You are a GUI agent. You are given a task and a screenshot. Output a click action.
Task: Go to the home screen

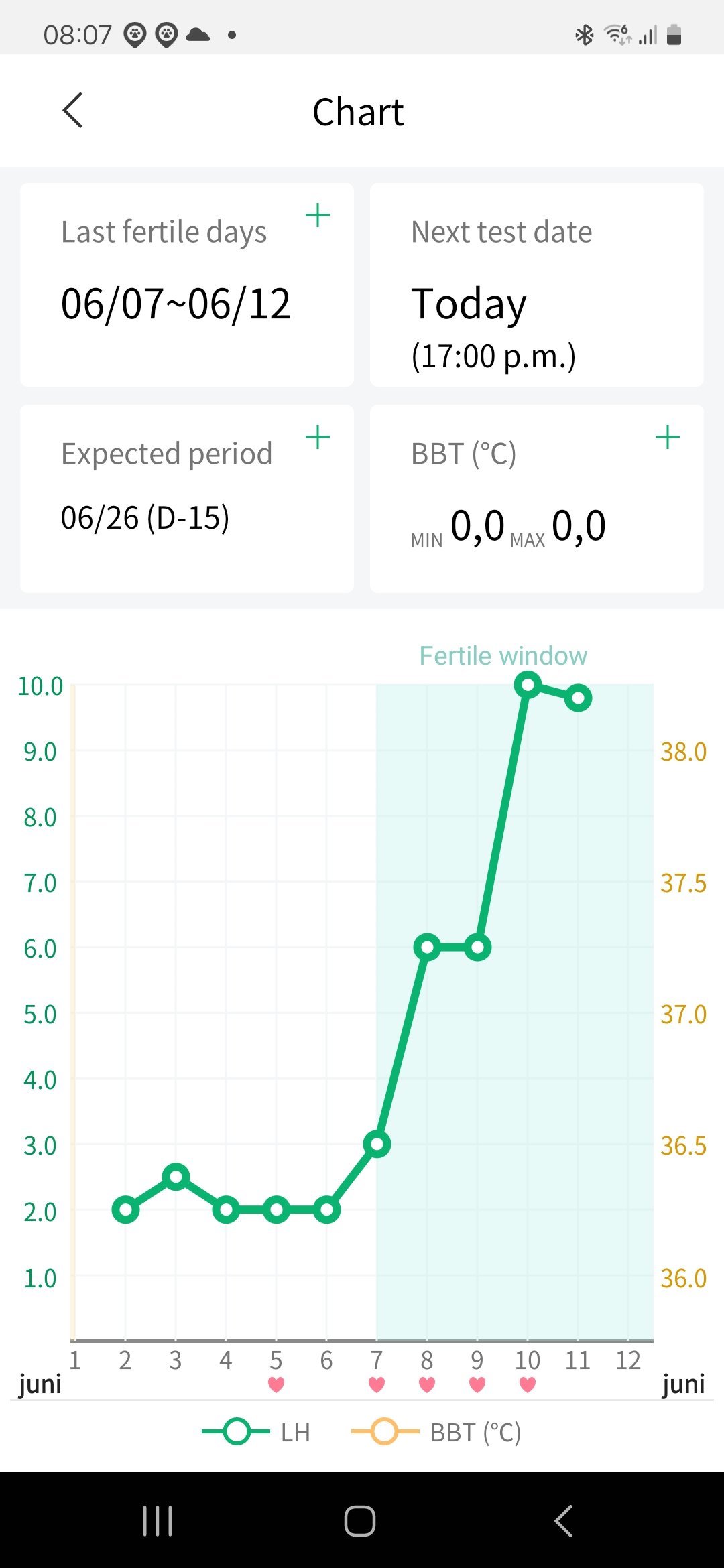click(x=360, y=1520)
